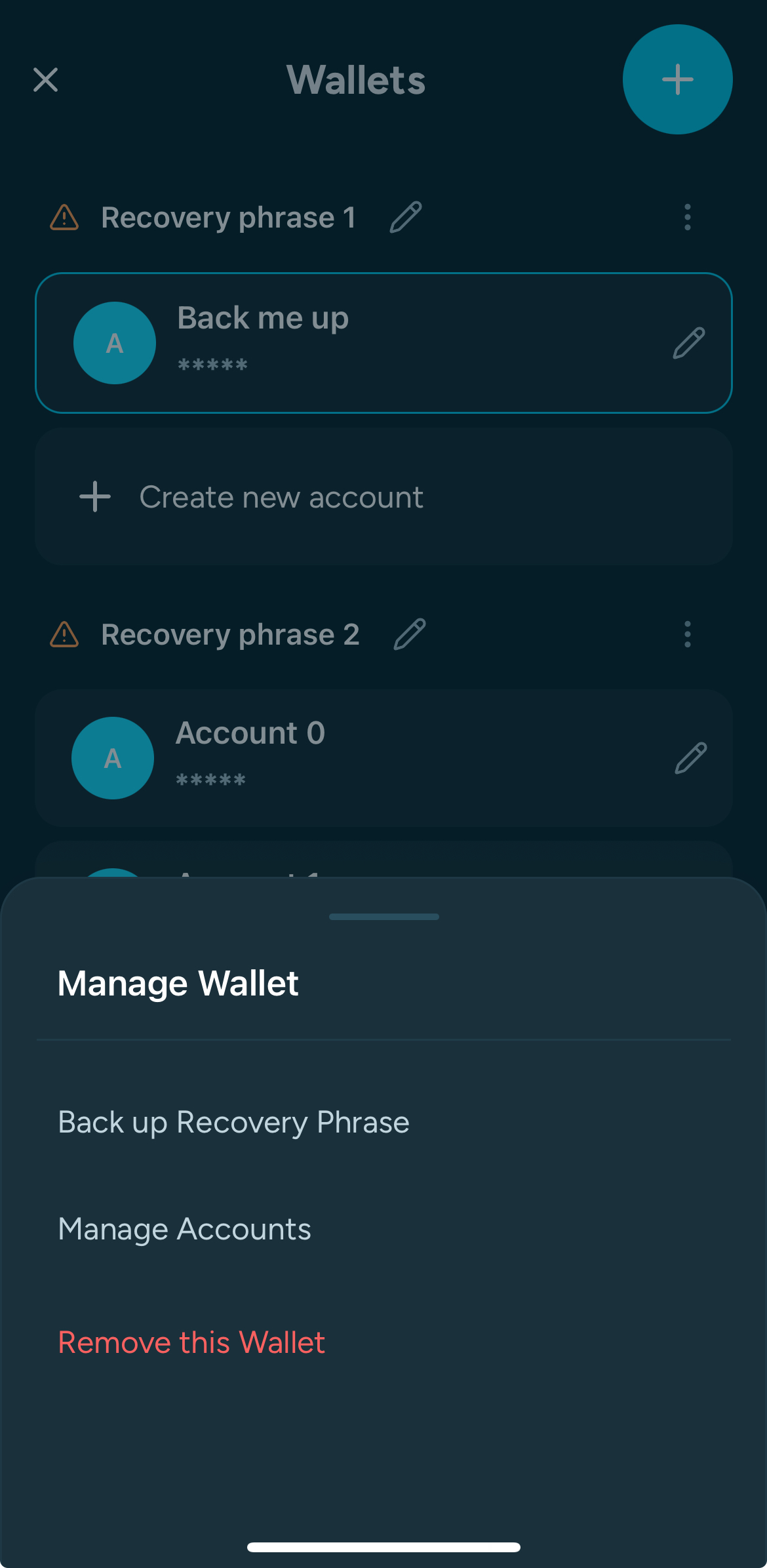Close the Wallets screen with the X

45,80
